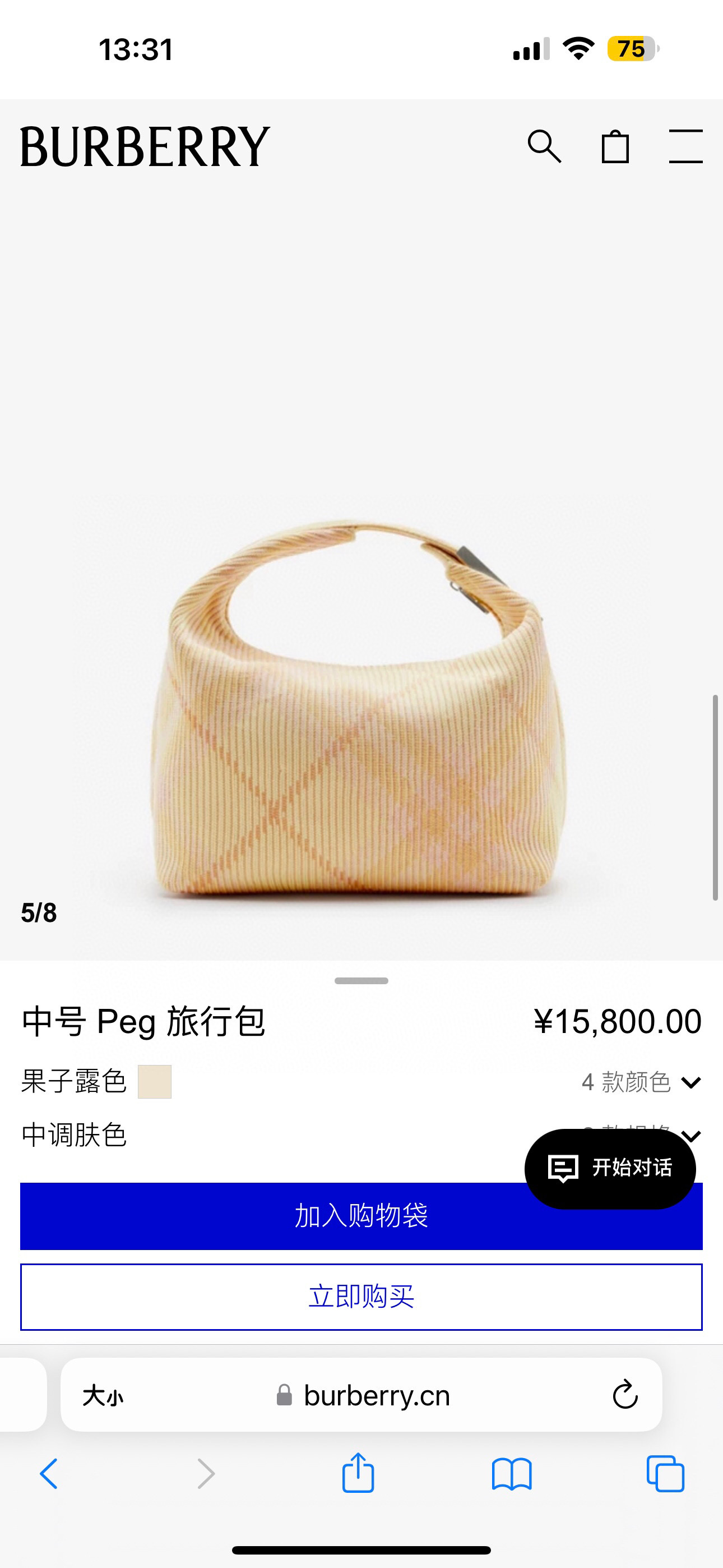
Task: Tap the Burberry logo to go home
Action: tap(145, 147)
